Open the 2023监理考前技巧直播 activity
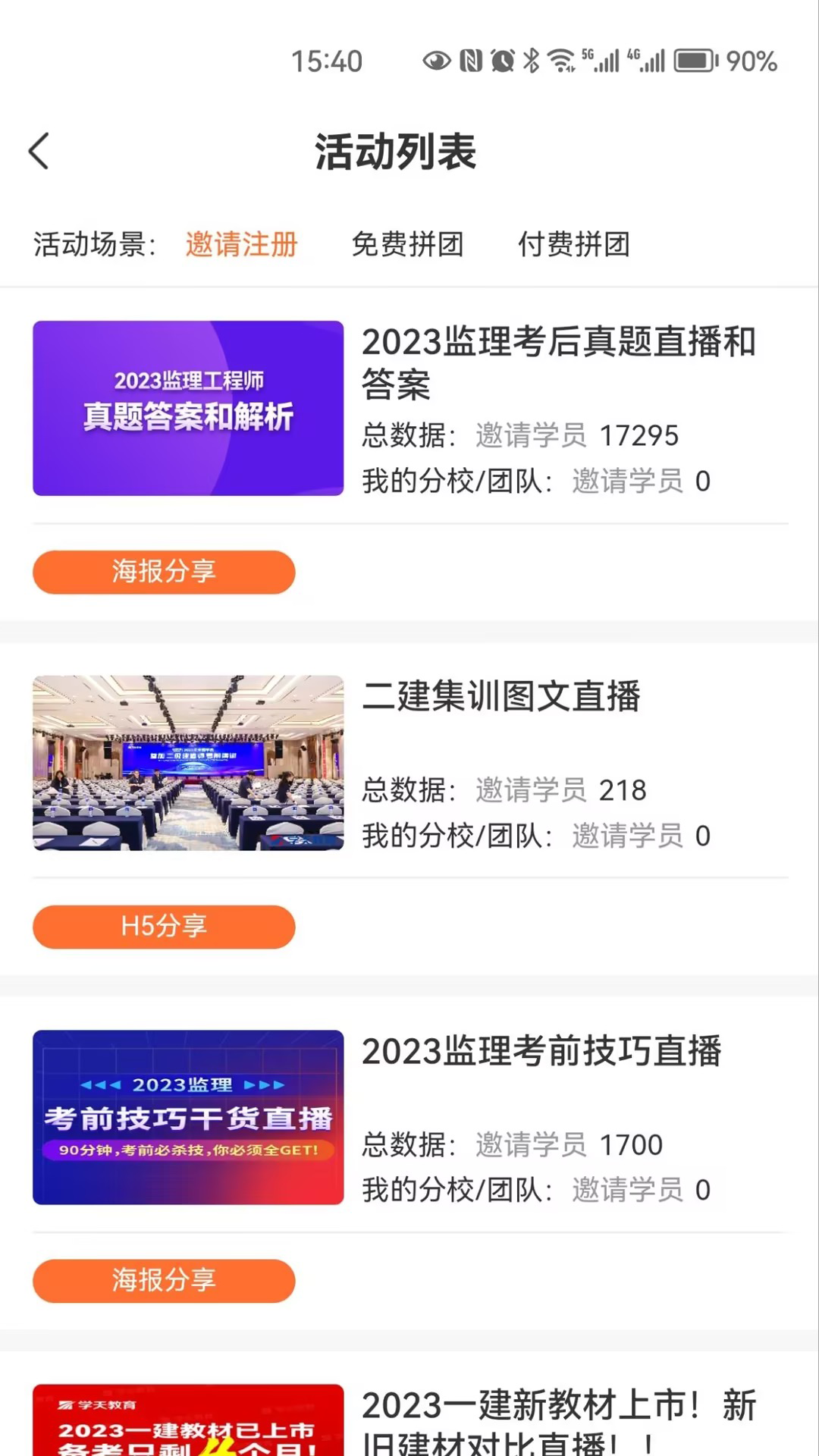 pos(541,1051)
